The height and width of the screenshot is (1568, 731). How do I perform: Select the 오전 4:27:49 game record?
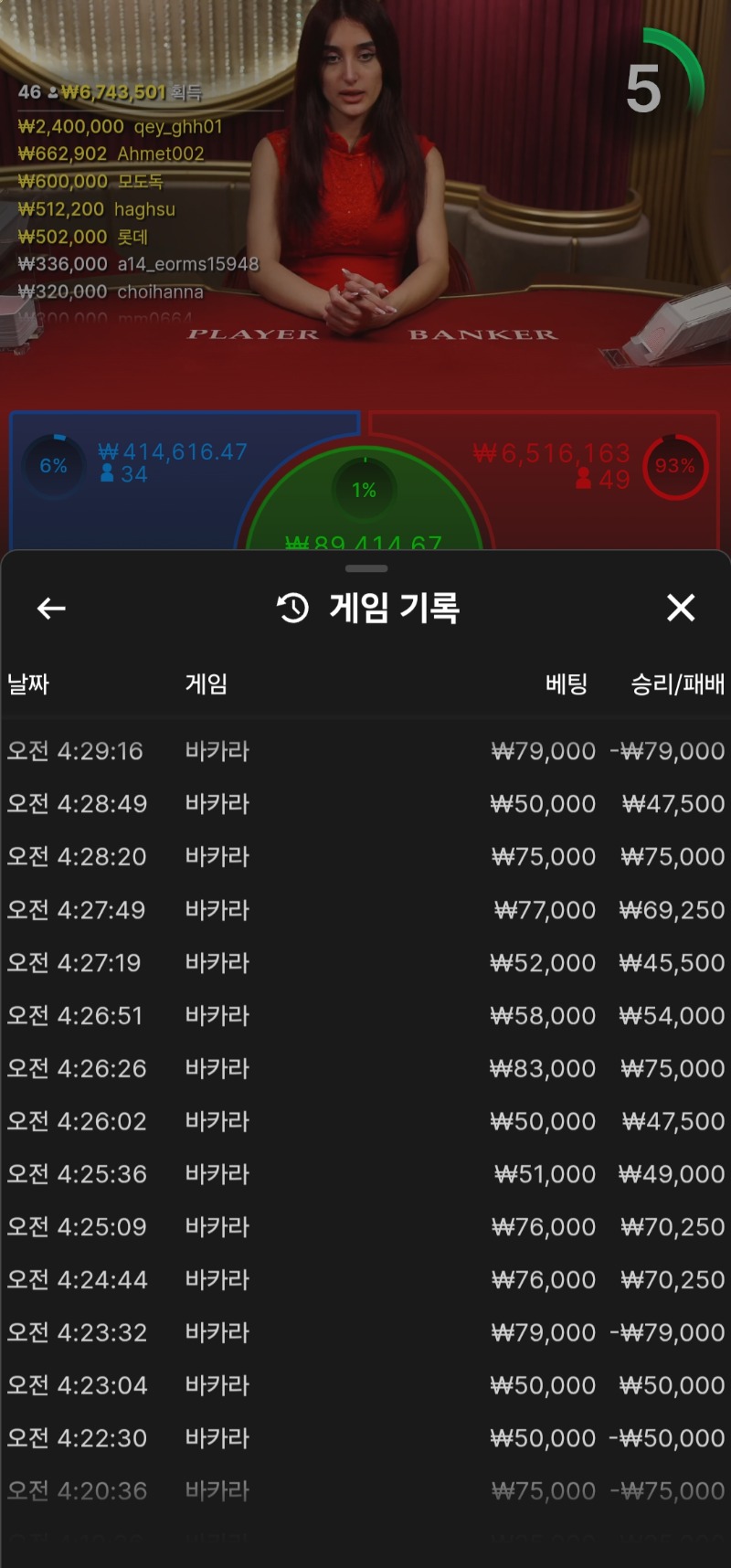pyautogui.click(x=365, y=910)
